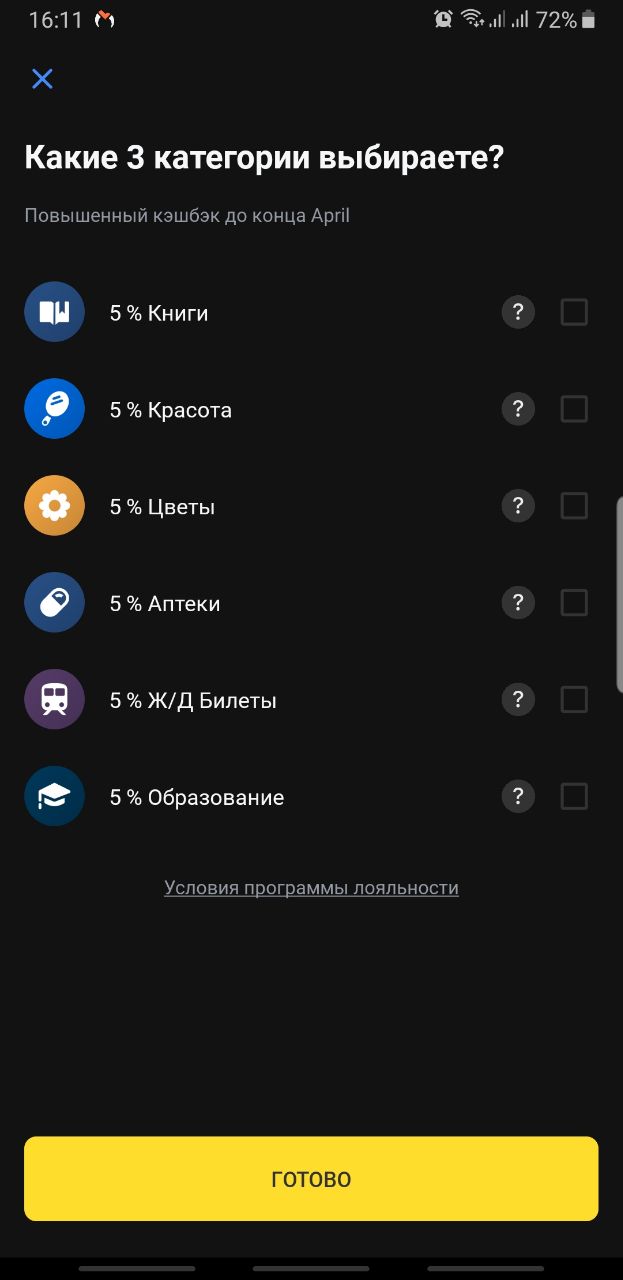The image size is (623, 1280).
Task: Check the Книги cashback category
Action: click(574, 312)
